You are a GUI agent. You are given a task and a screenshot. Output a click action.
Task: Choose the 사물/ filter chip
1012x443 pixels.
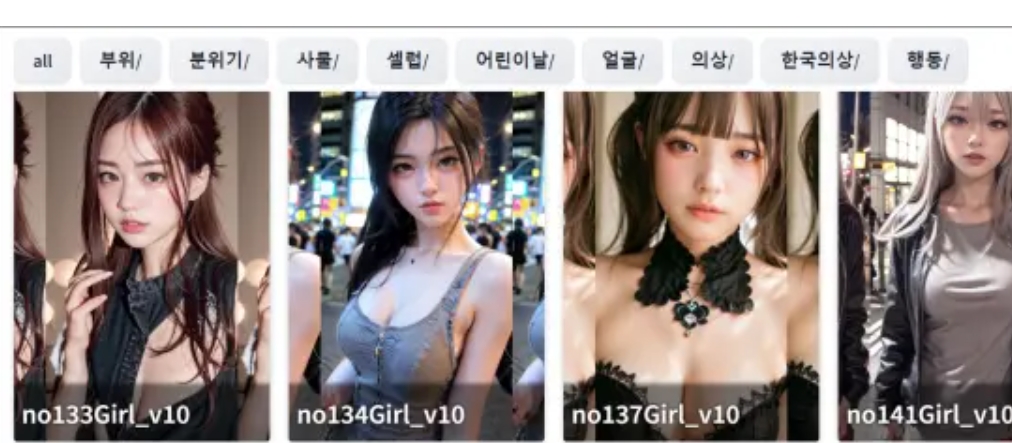pos(317,62)
